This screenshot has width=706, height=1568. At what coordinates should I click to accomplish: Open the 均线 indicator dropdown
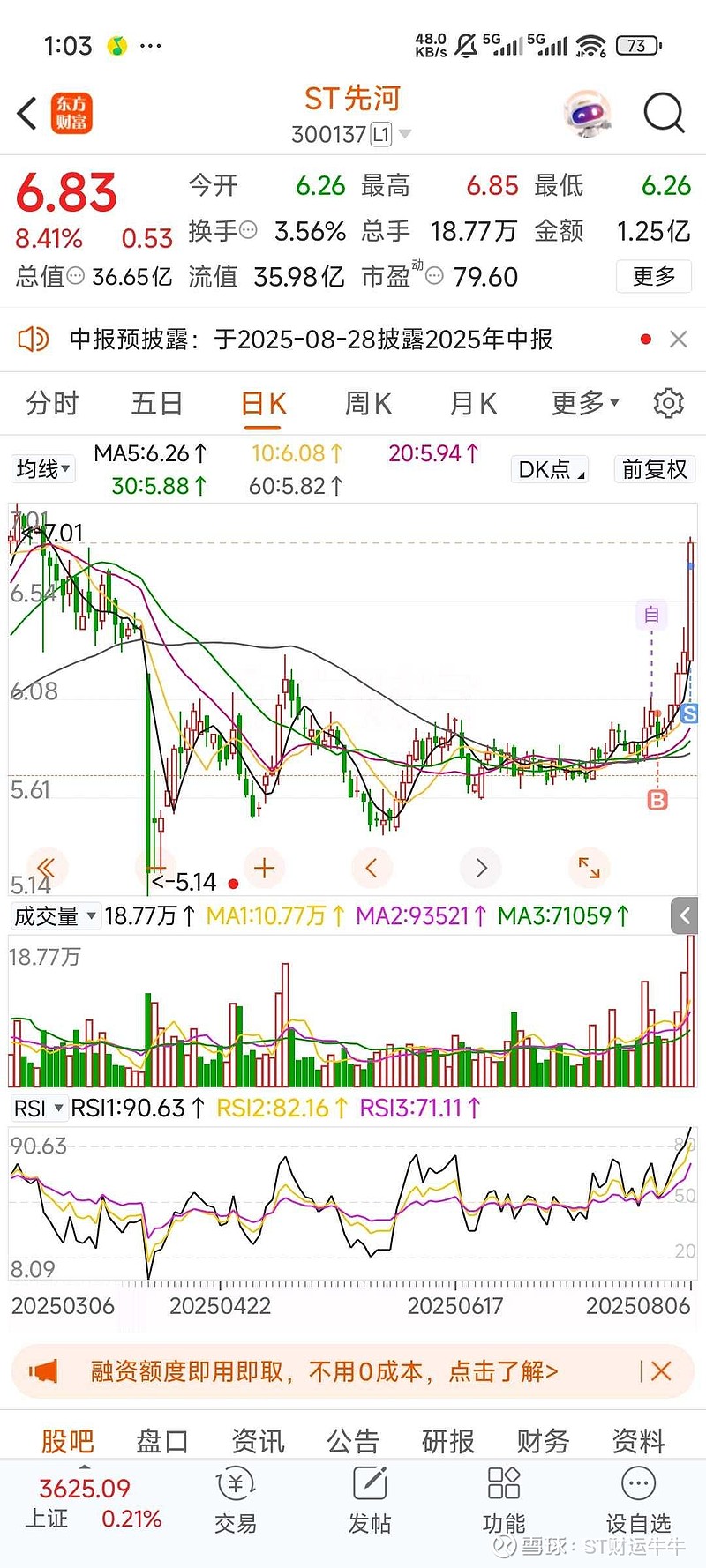coord(43,468)
